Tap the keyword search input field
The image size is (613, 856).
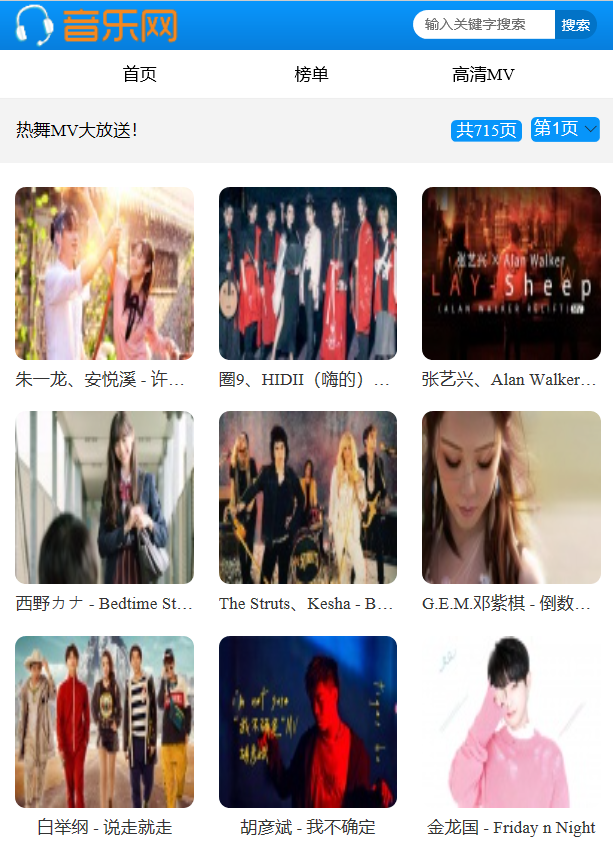[x=484, y=24]
